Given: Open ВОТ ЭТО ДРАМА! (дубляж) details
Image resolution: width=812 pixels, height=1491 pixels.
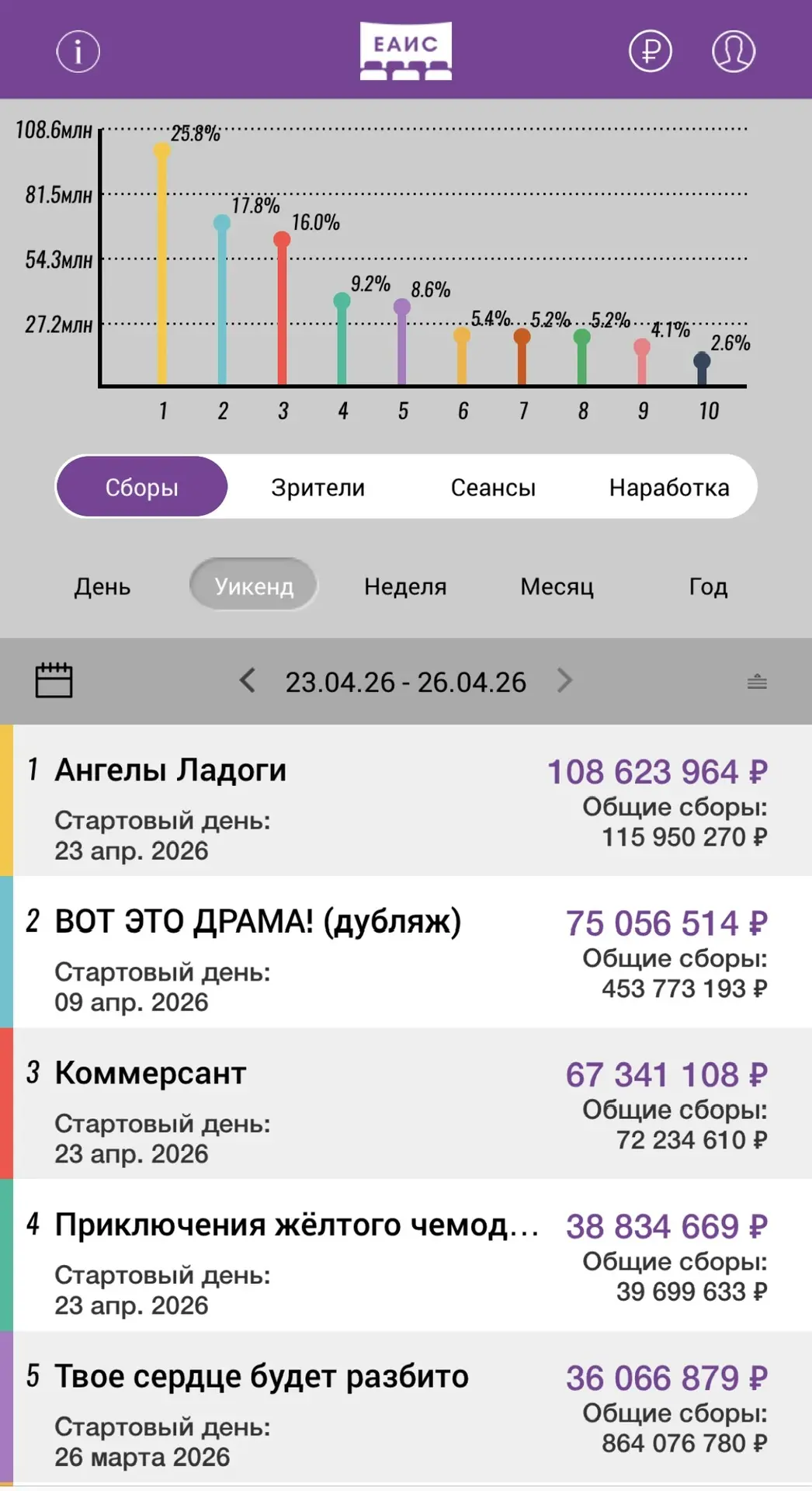Looking at the screenshot, I should pyautogui.click(x=406, y=952).
